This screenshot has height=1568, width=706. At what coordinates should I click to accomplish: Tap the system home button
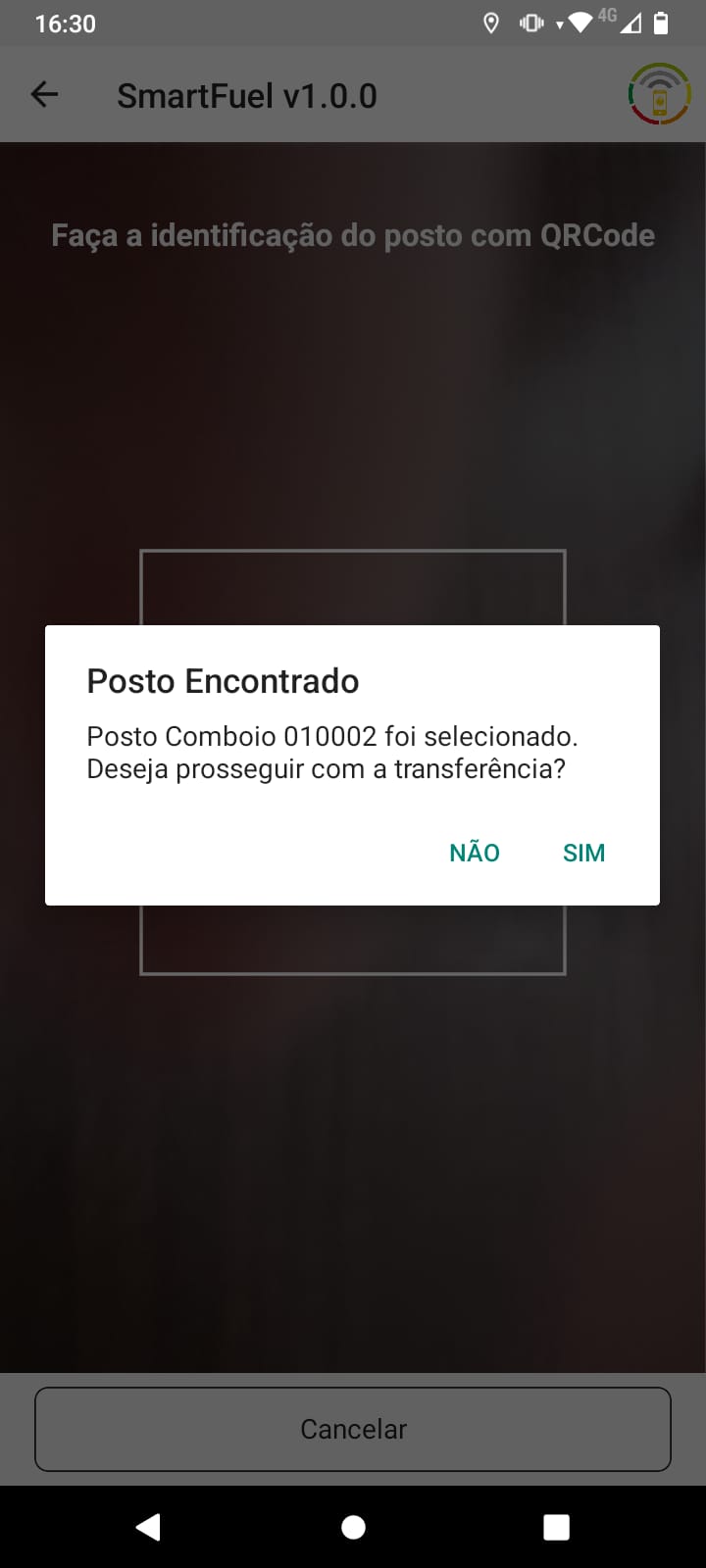pyautogui.click(x=353, y=1527)
